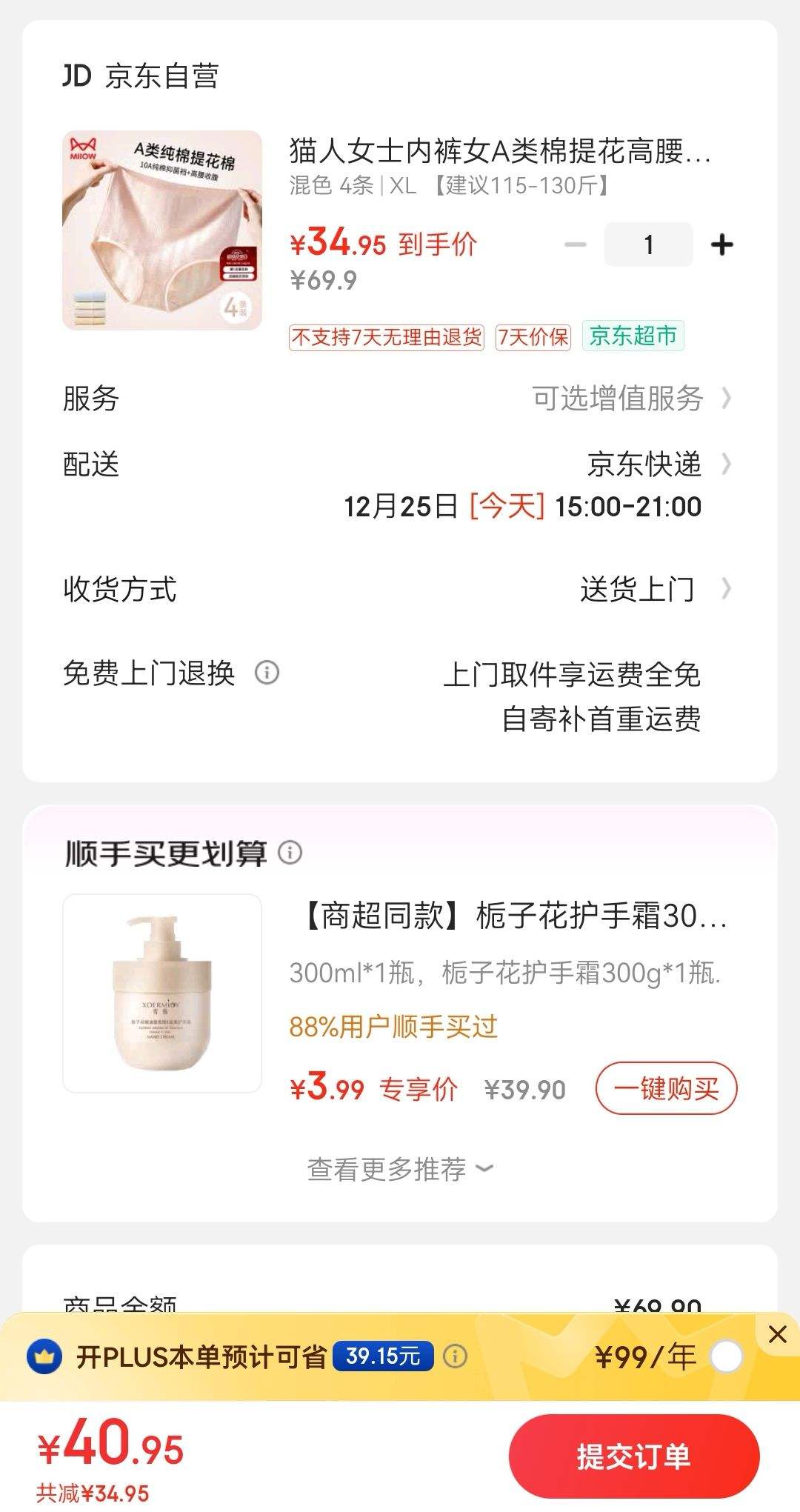Select the PLUS membership ¥99/年 option
Screen dimensions: 800x1512
pyautogui.click(x=725, y=1357)
